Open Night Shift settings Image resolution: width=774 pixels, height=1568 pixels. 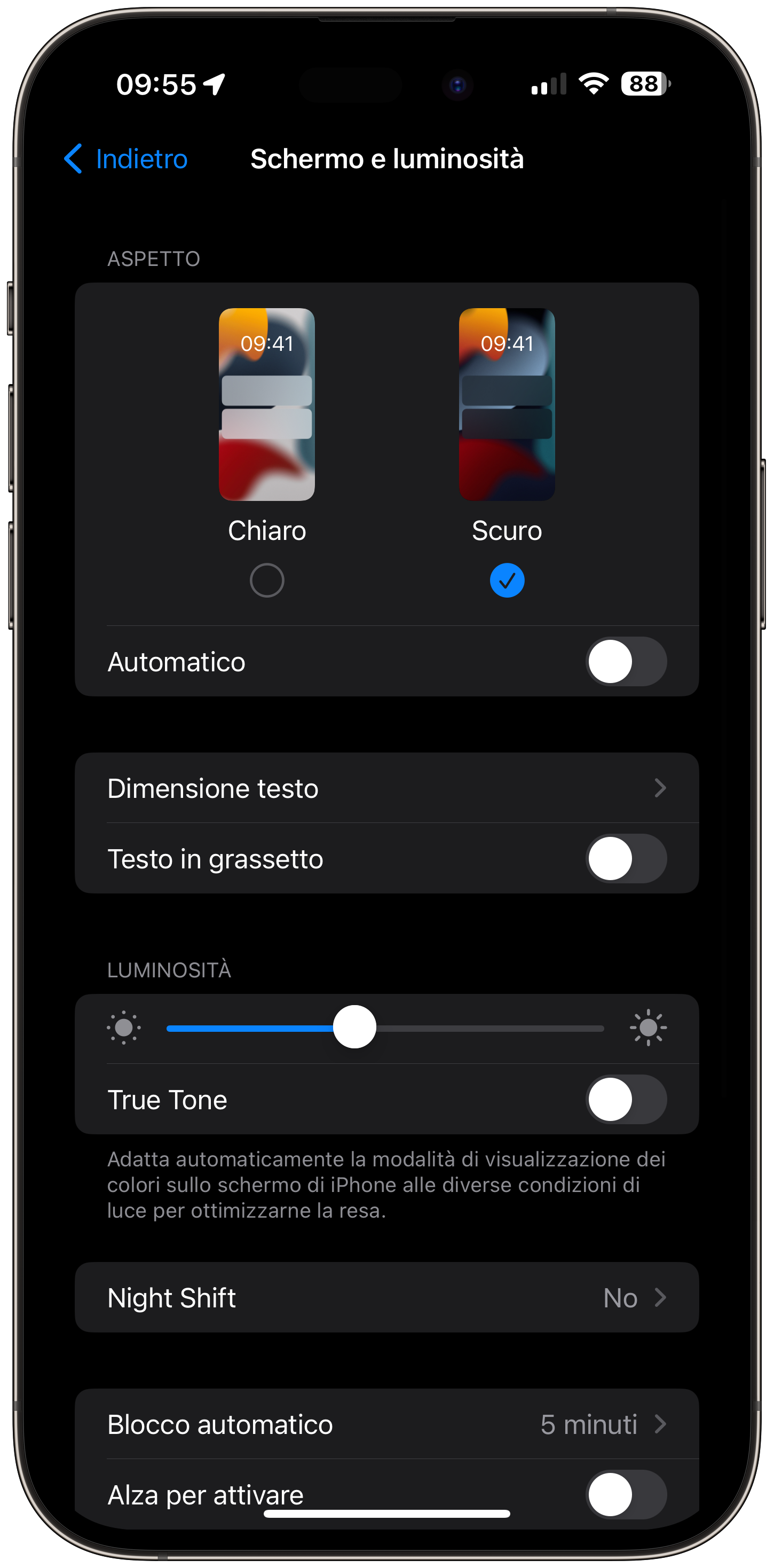coord(386,1298)
